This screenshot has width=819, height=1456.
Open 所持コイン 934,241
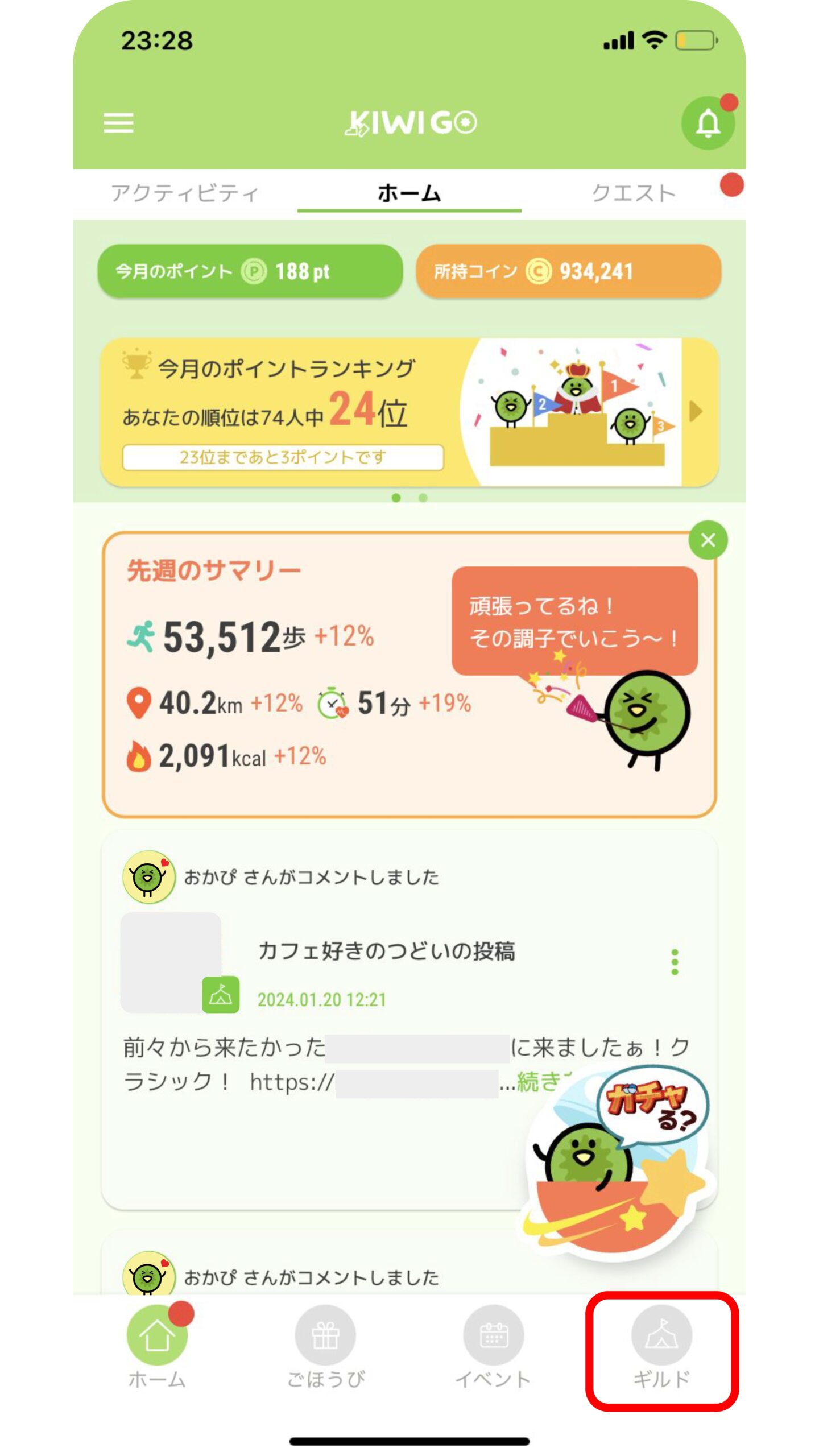569,271
